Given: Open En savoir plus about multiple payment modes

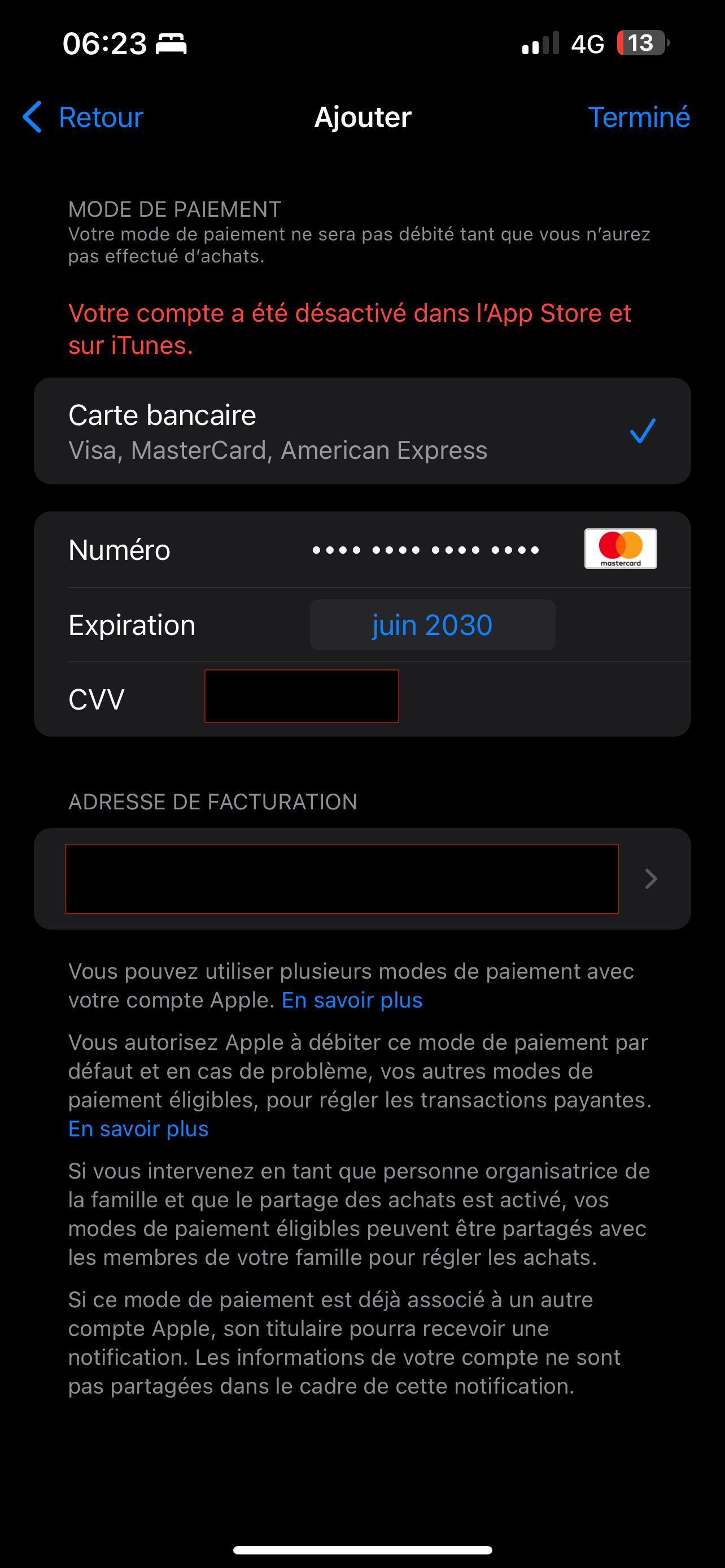Looking at the screenshot, I should click(352, 1000).
